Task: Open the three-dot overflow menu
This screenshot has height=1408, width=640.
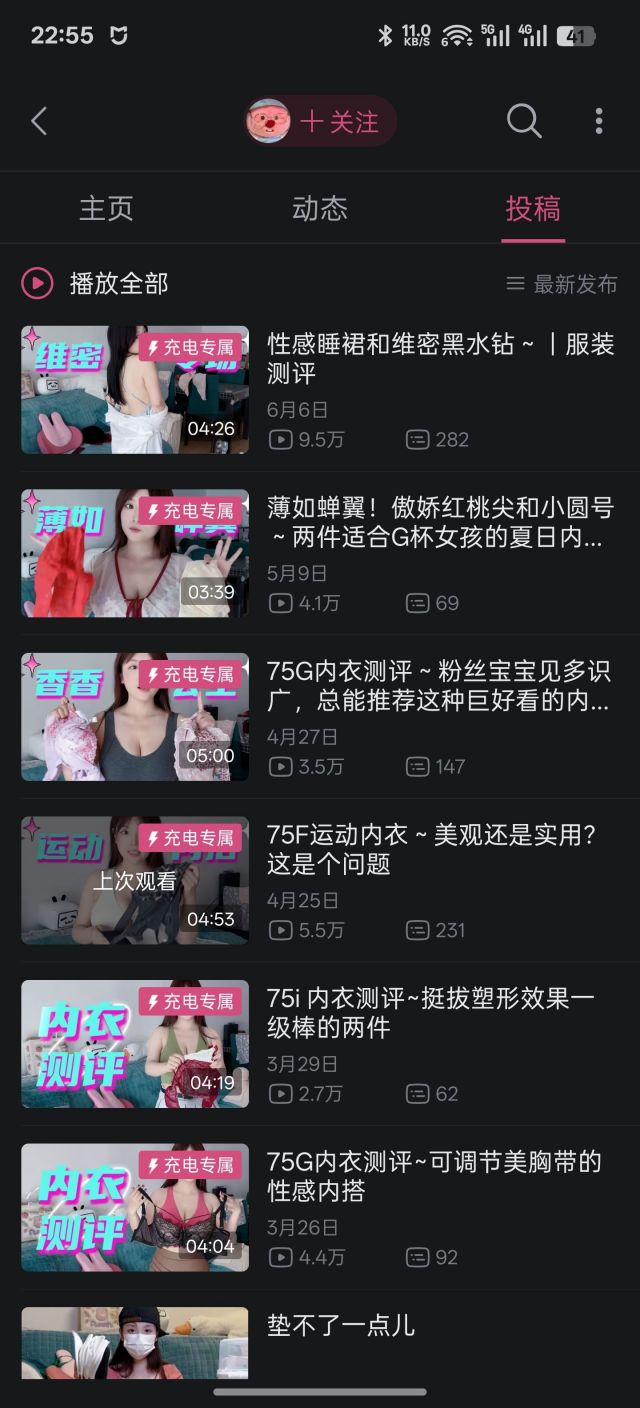Action: [598, 122]
